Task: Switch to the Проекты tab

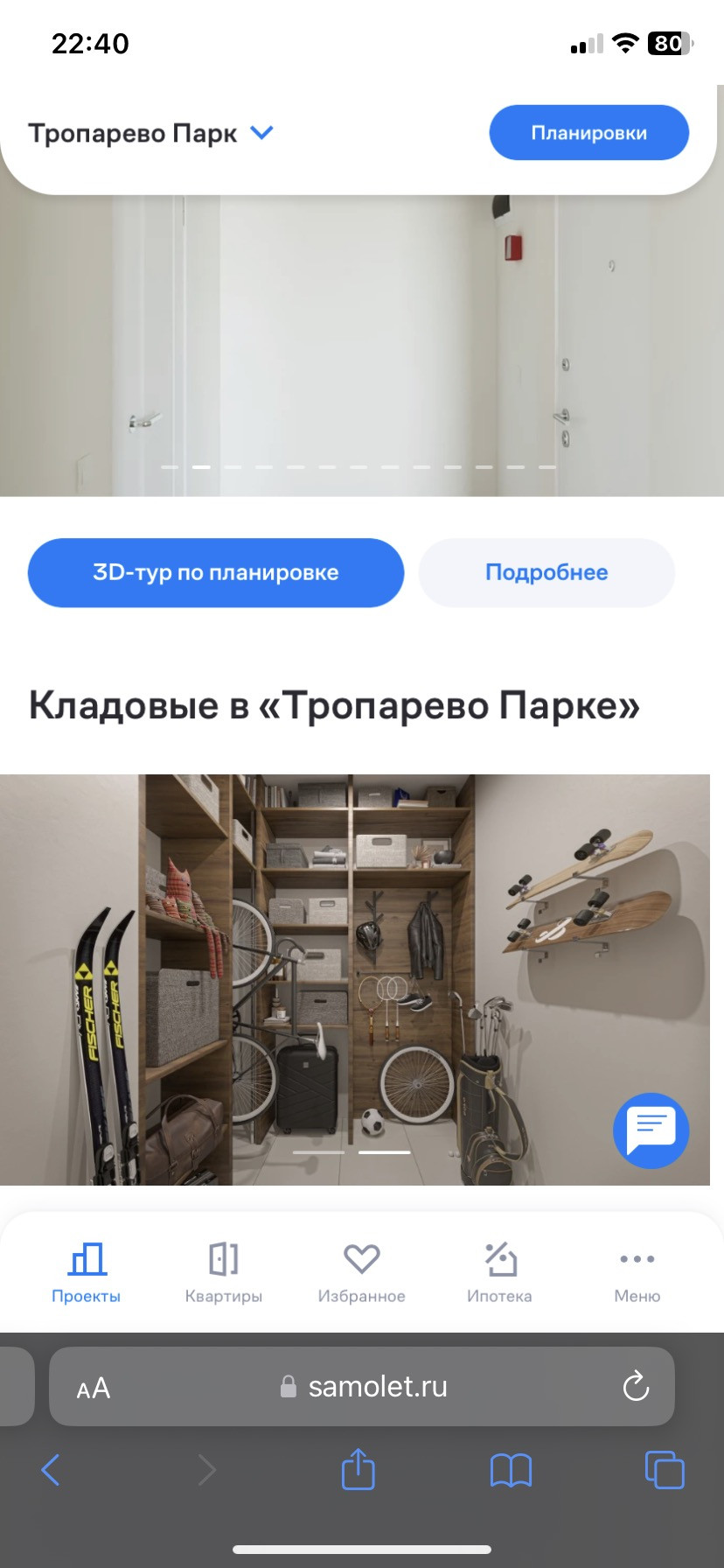Action: click(86, 1272)
